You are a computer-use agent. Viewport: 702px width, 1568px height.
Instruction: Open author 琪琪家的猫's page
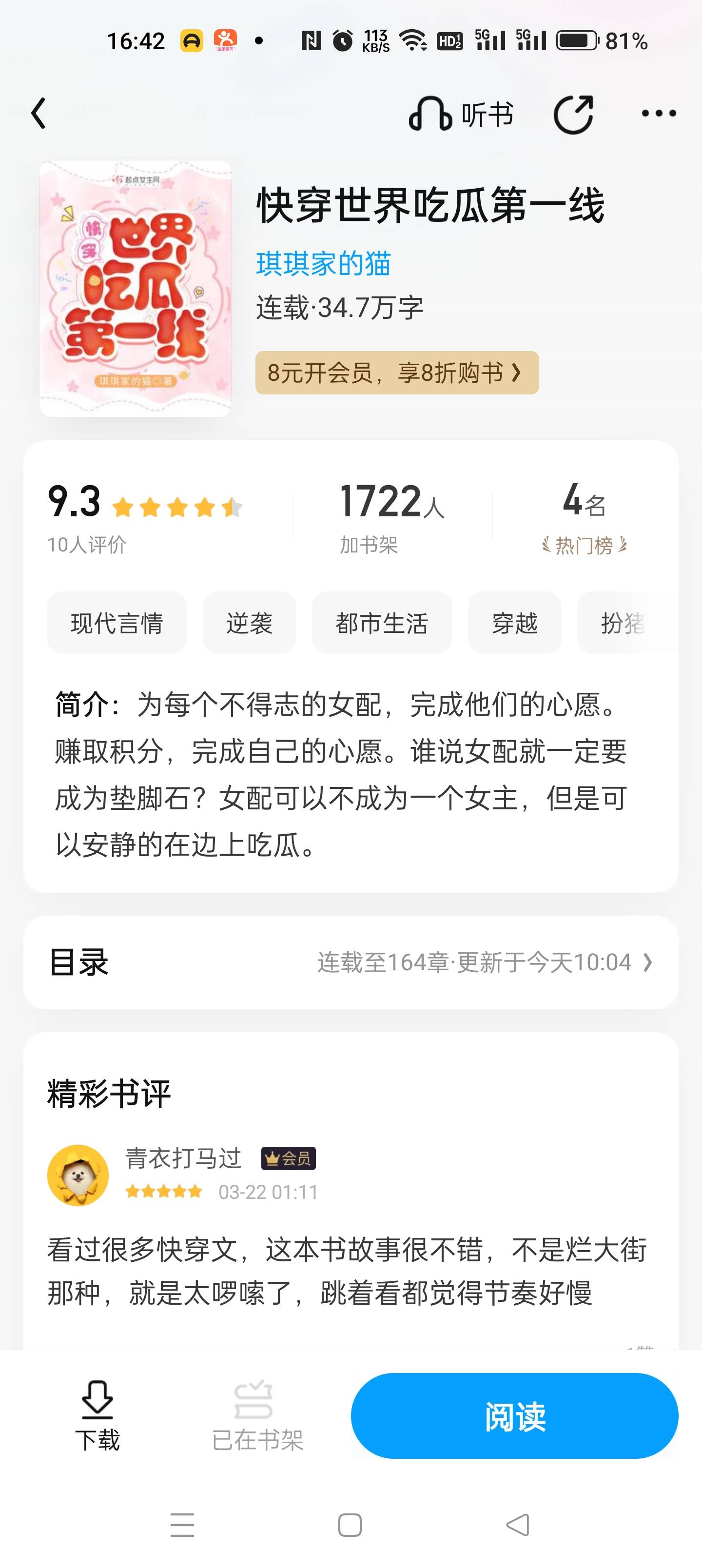click(x=323, y=264)
